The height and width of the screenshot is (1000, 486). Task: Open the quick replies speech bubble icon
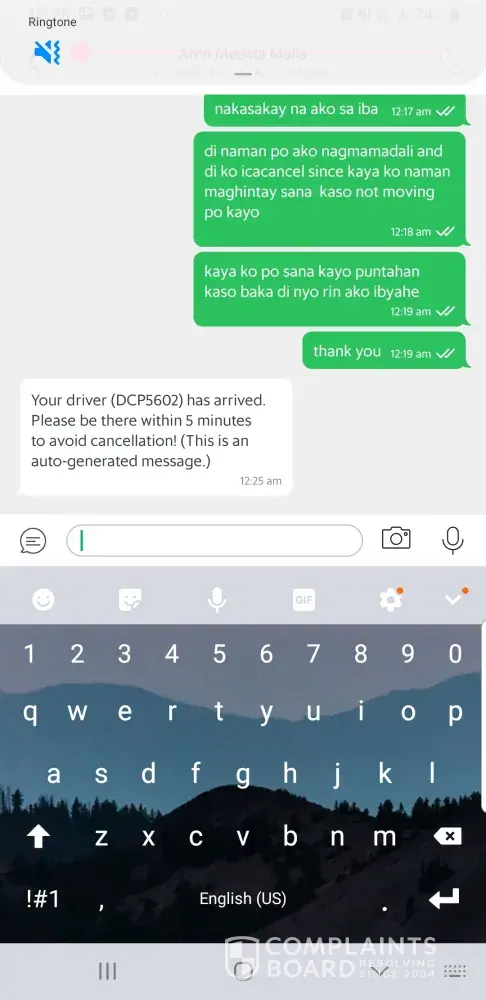(33, 541)
